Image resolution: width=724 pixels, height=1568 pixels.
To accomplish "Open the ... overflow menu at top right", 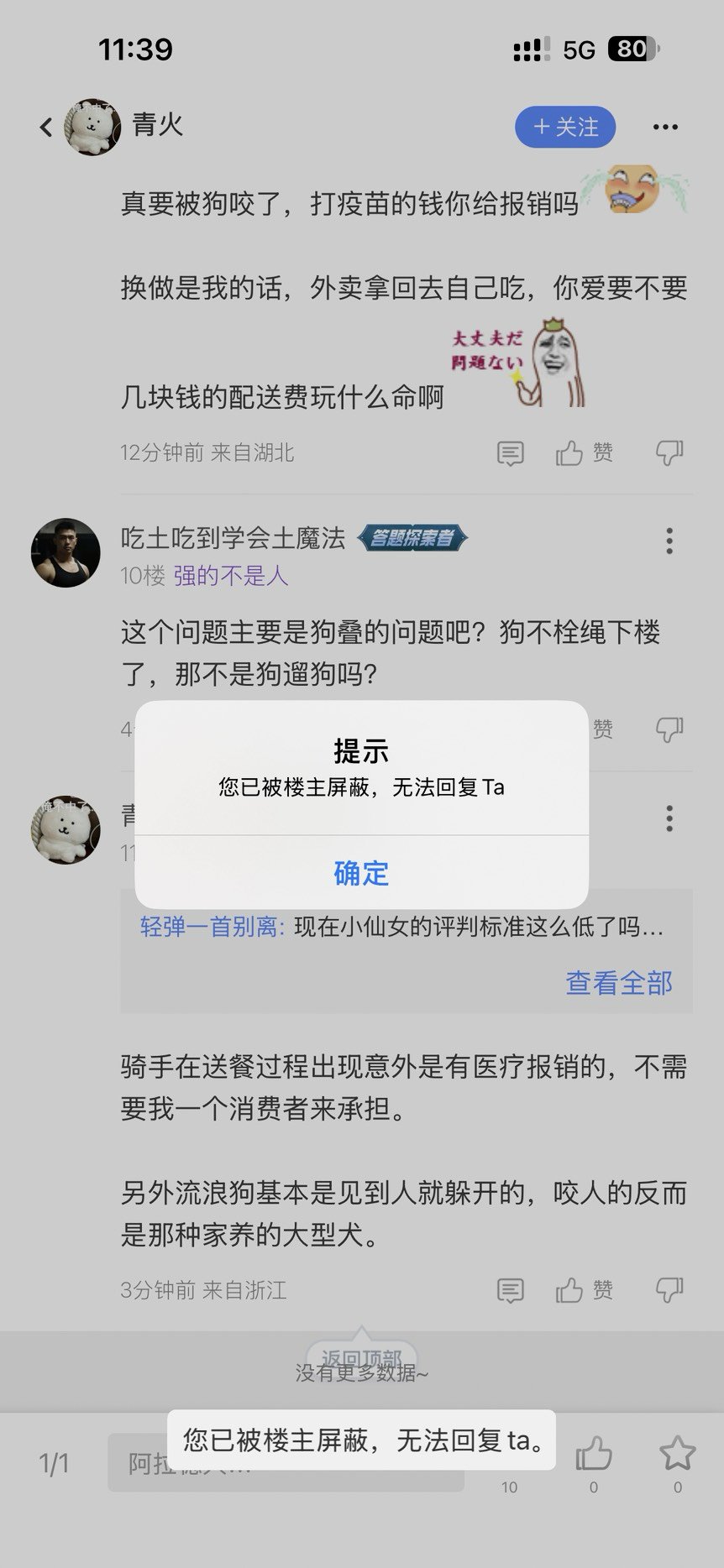I will point(666,126).
